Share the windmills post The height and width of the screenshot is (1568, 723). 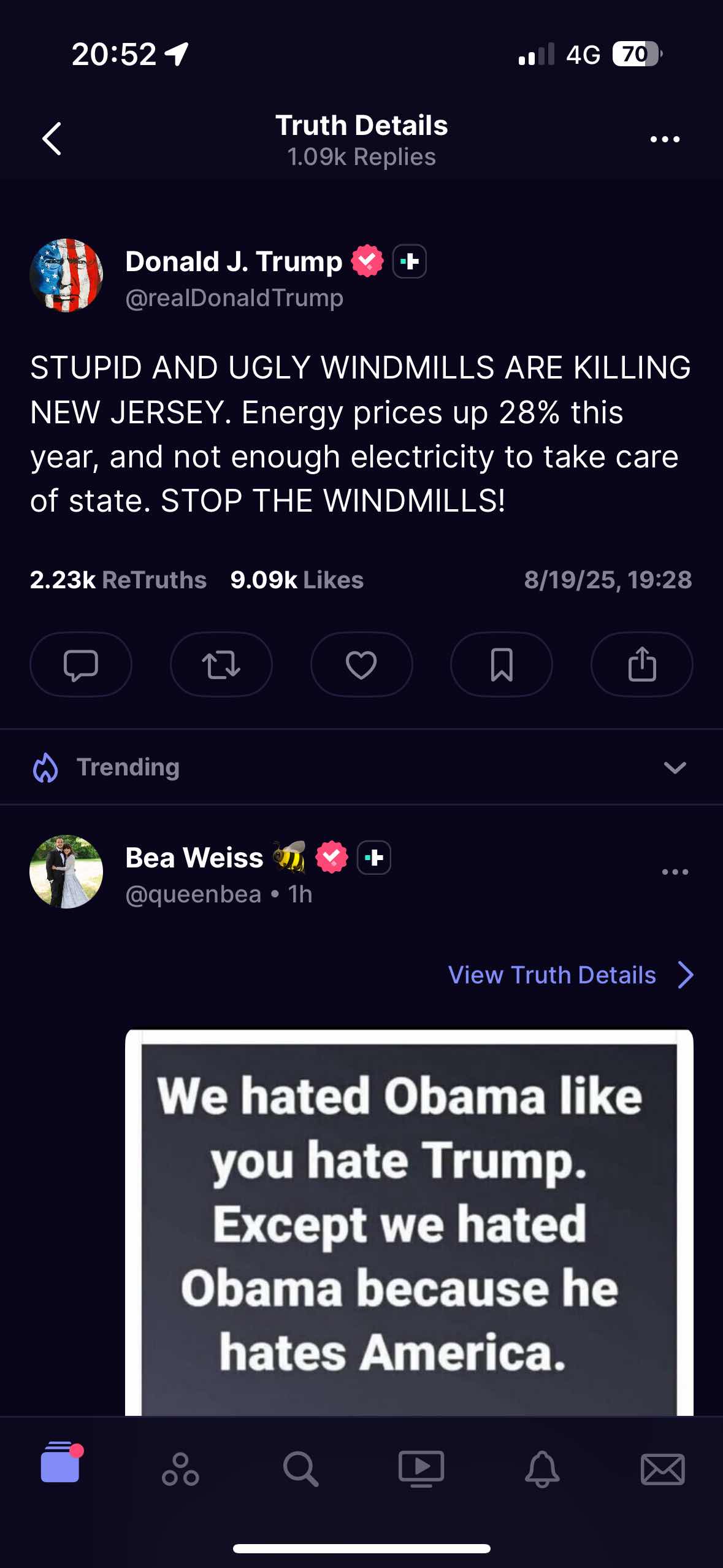pos(641,664)
